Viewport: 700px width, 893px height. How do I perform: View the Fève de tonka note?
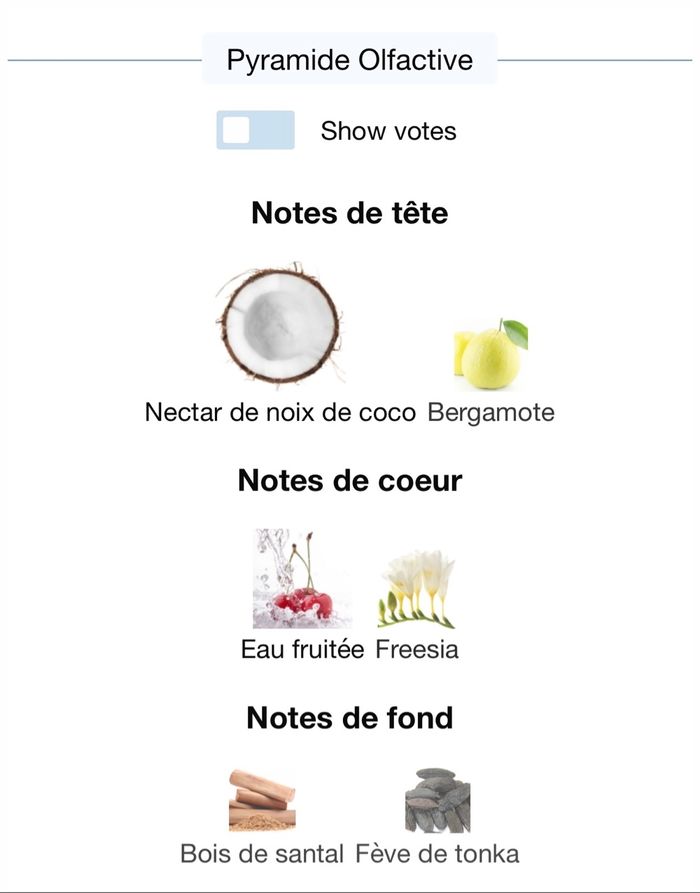click(x=437, y=800)
